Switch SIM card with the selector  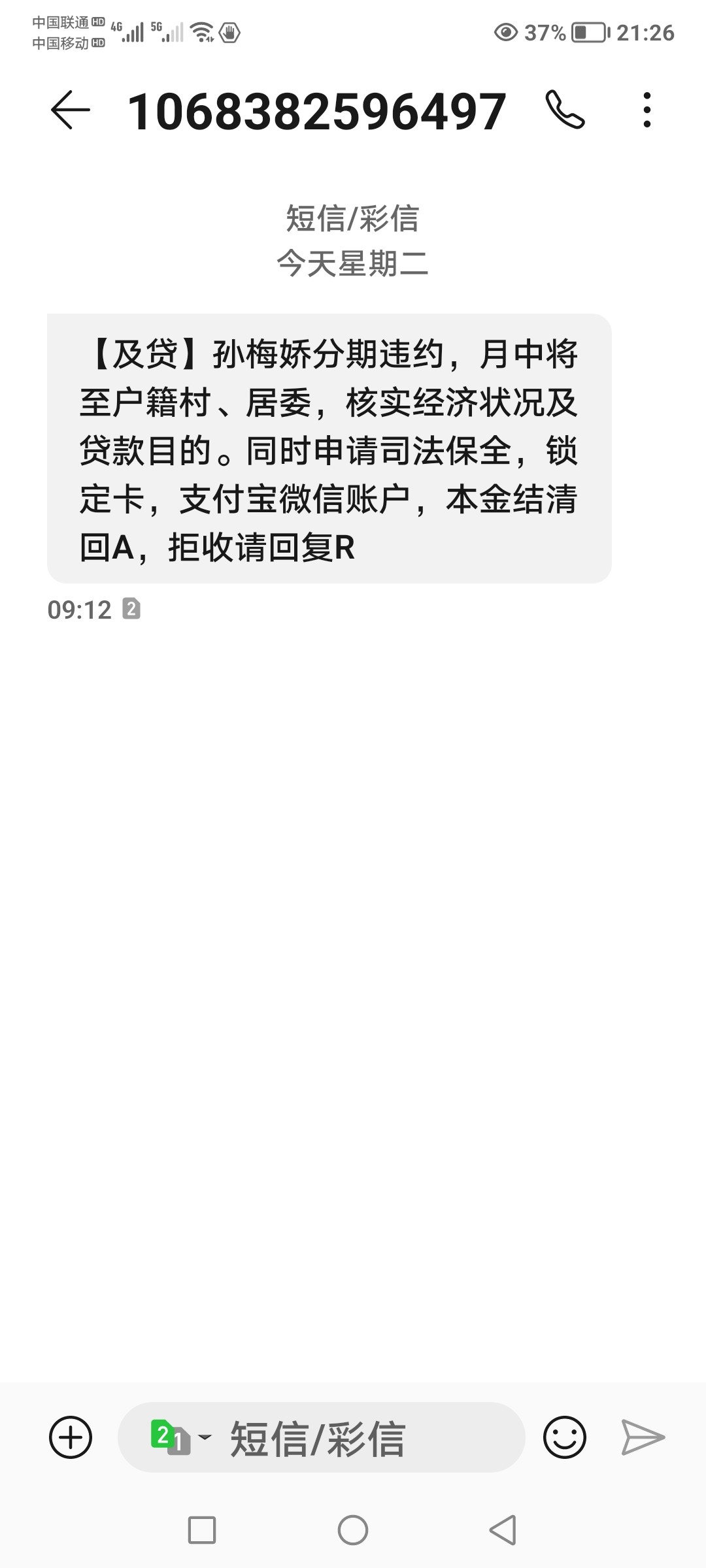[x=180, y=1437]
